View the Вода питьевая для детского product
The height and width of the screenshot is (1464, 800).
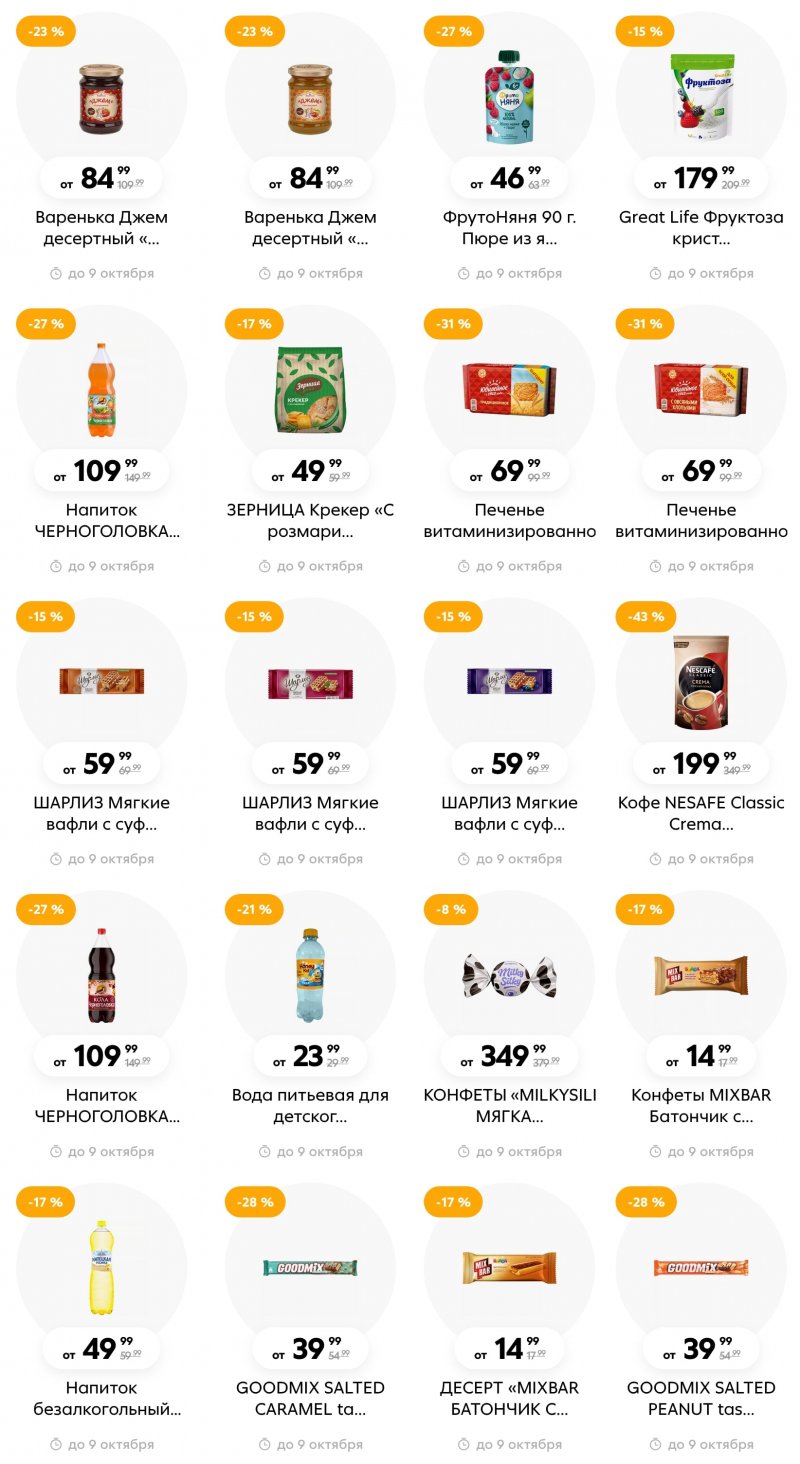point(309,975)
